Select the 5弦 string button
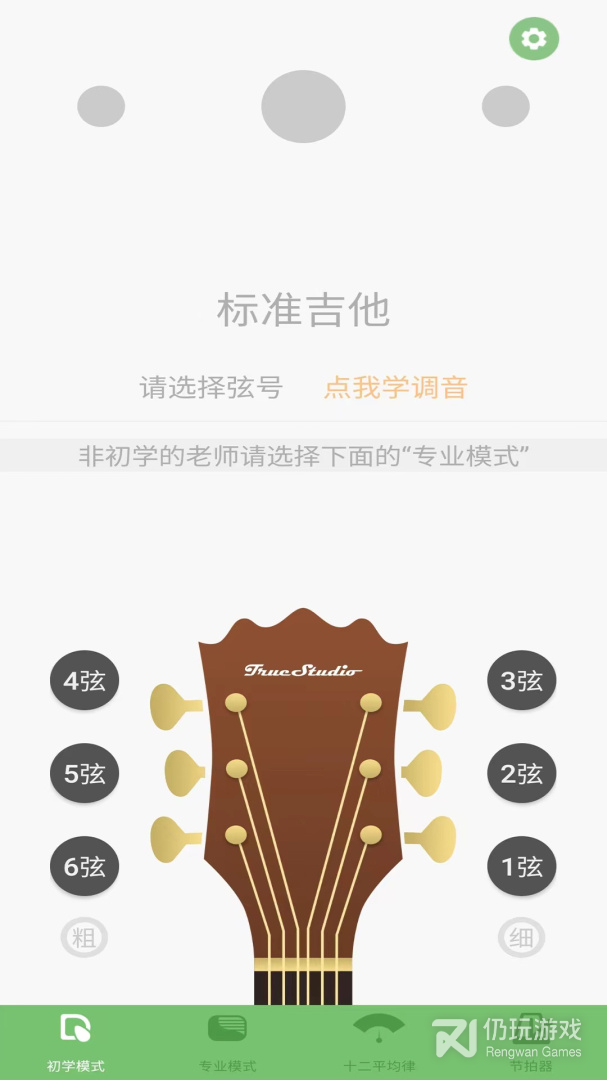Image resolution: width=607 pixels, height=1080 pixels. click(x=85, y=773)
